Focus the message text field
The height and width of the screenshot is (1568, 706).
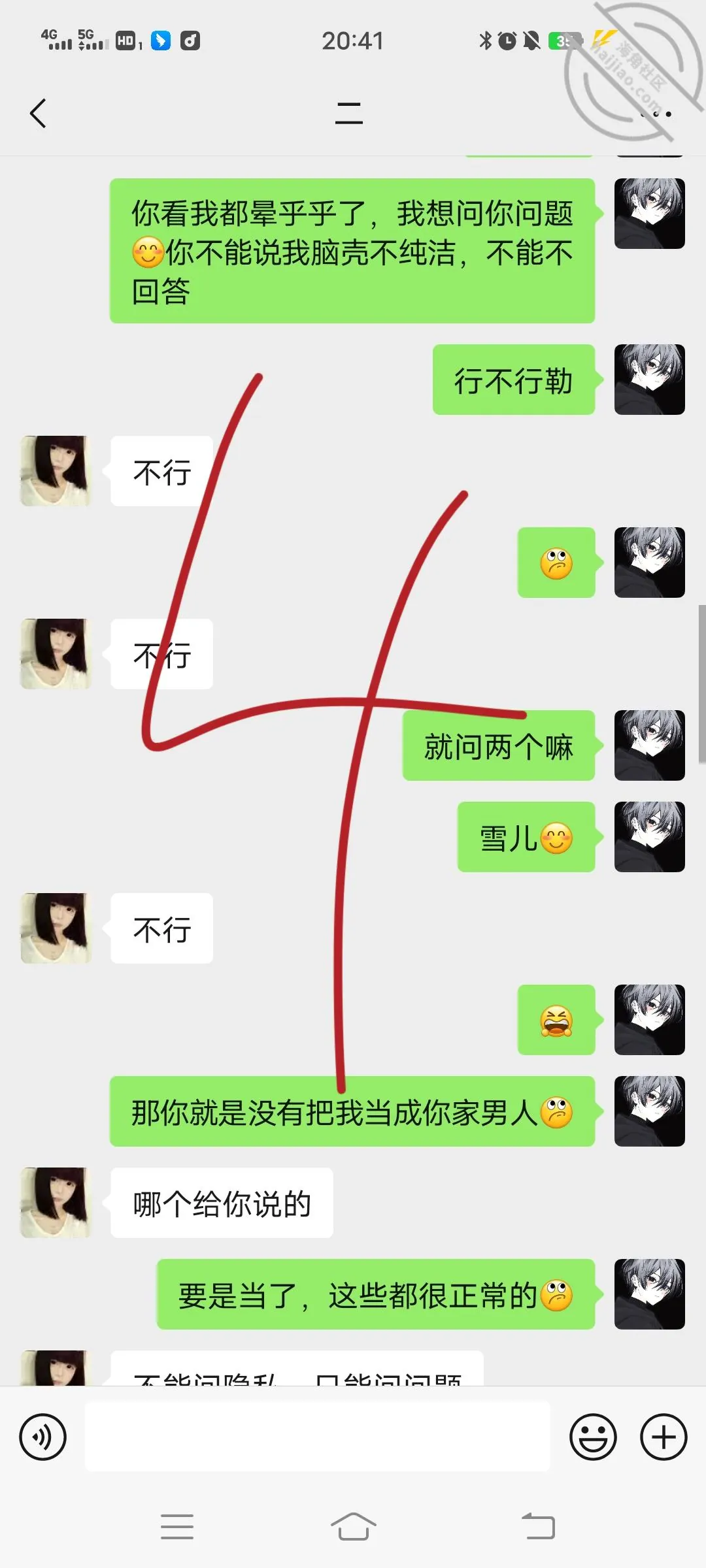317,1437
